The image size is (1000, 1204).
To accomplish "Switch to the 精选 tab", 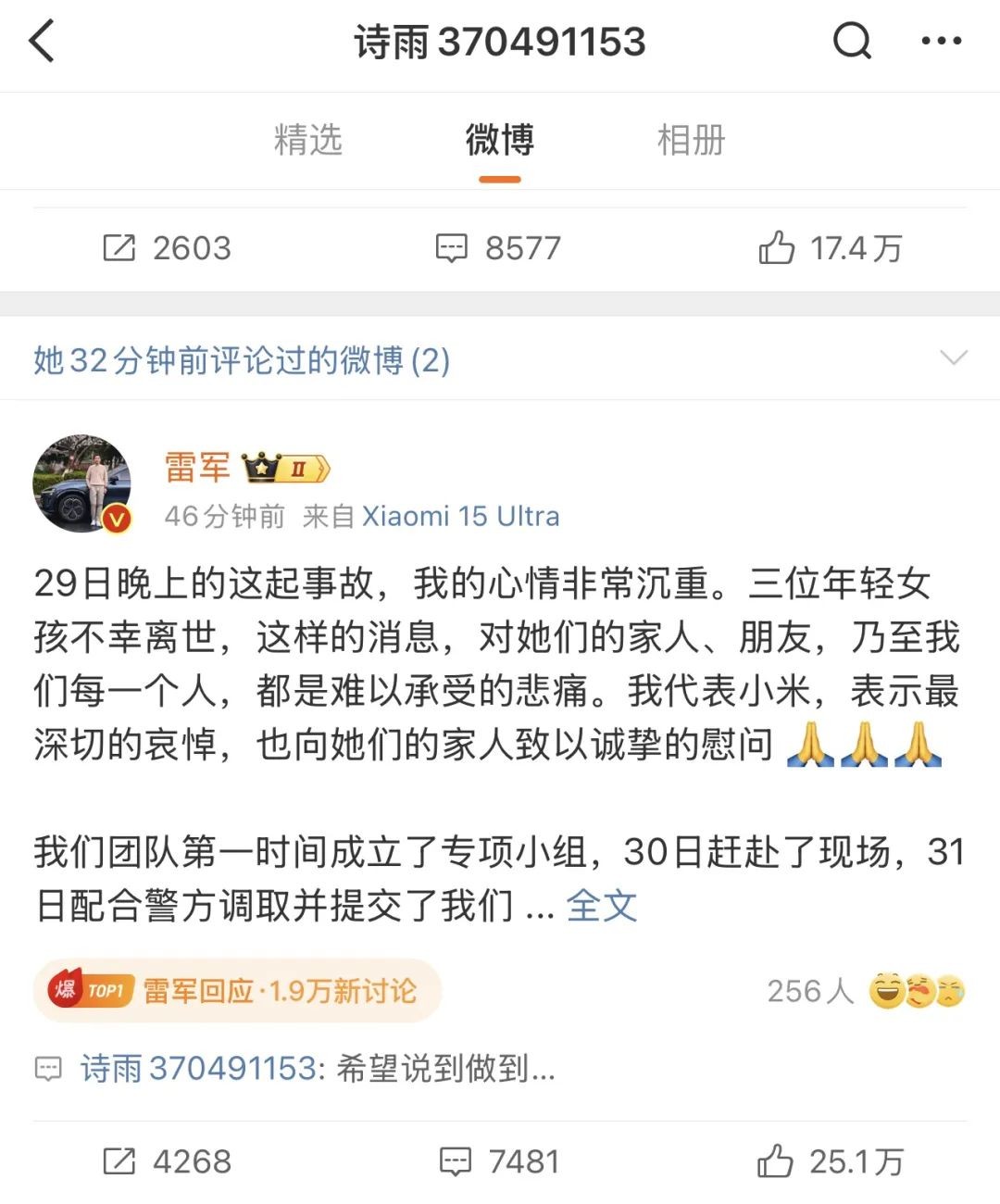I will tap(308, 141).
